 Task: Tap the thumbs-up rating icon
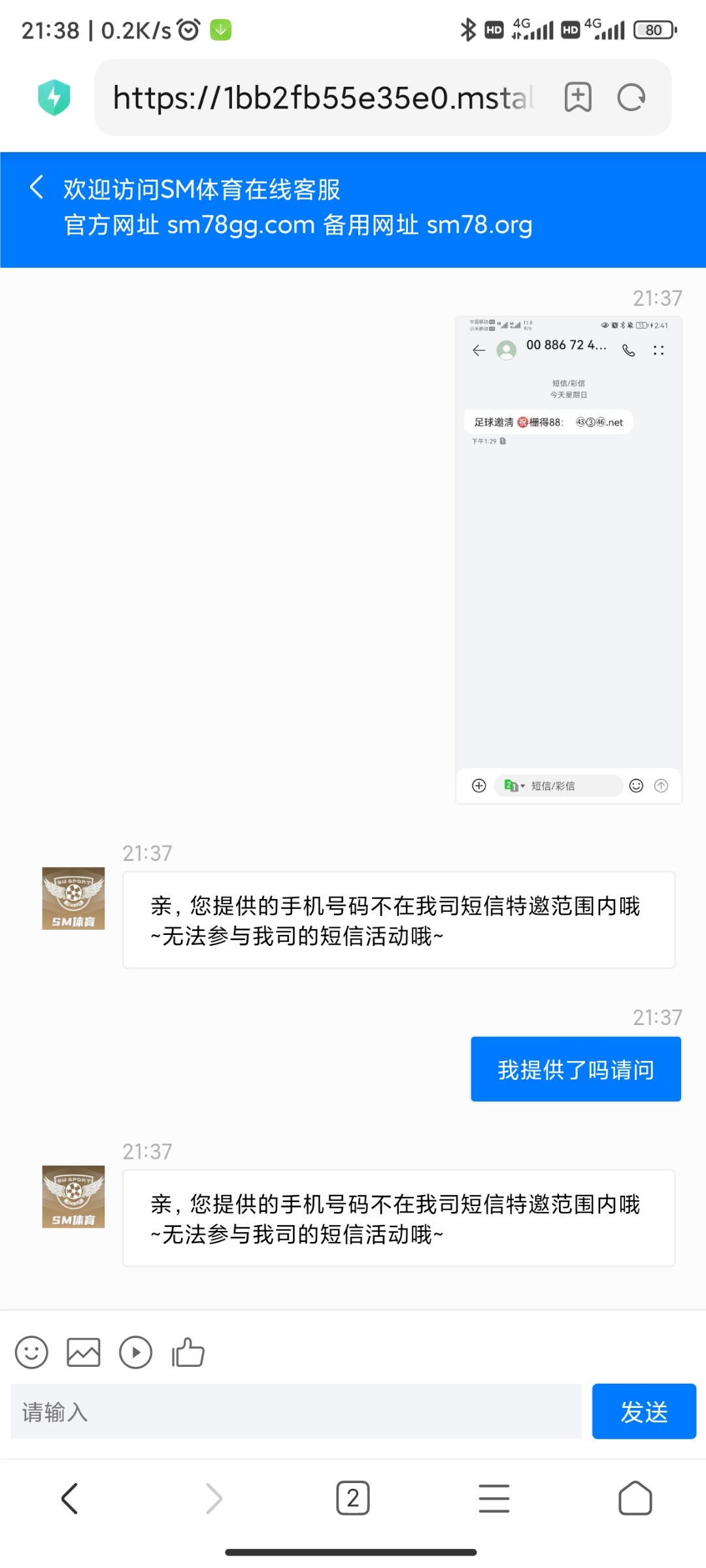pyautogui.click(x=187, y=1352)
